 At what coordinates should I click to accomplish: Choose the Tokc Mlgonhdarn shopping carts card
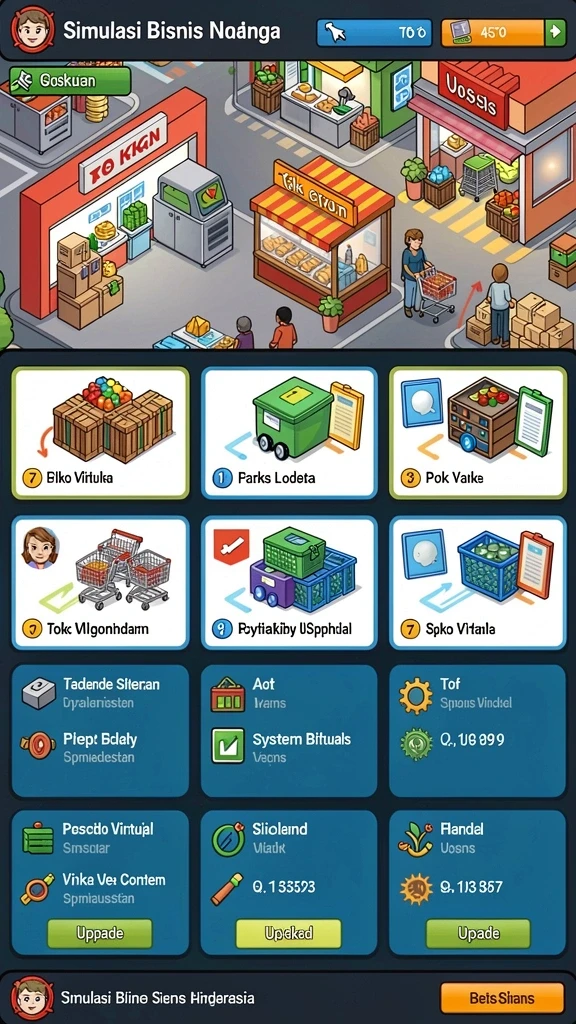point(101,583)
